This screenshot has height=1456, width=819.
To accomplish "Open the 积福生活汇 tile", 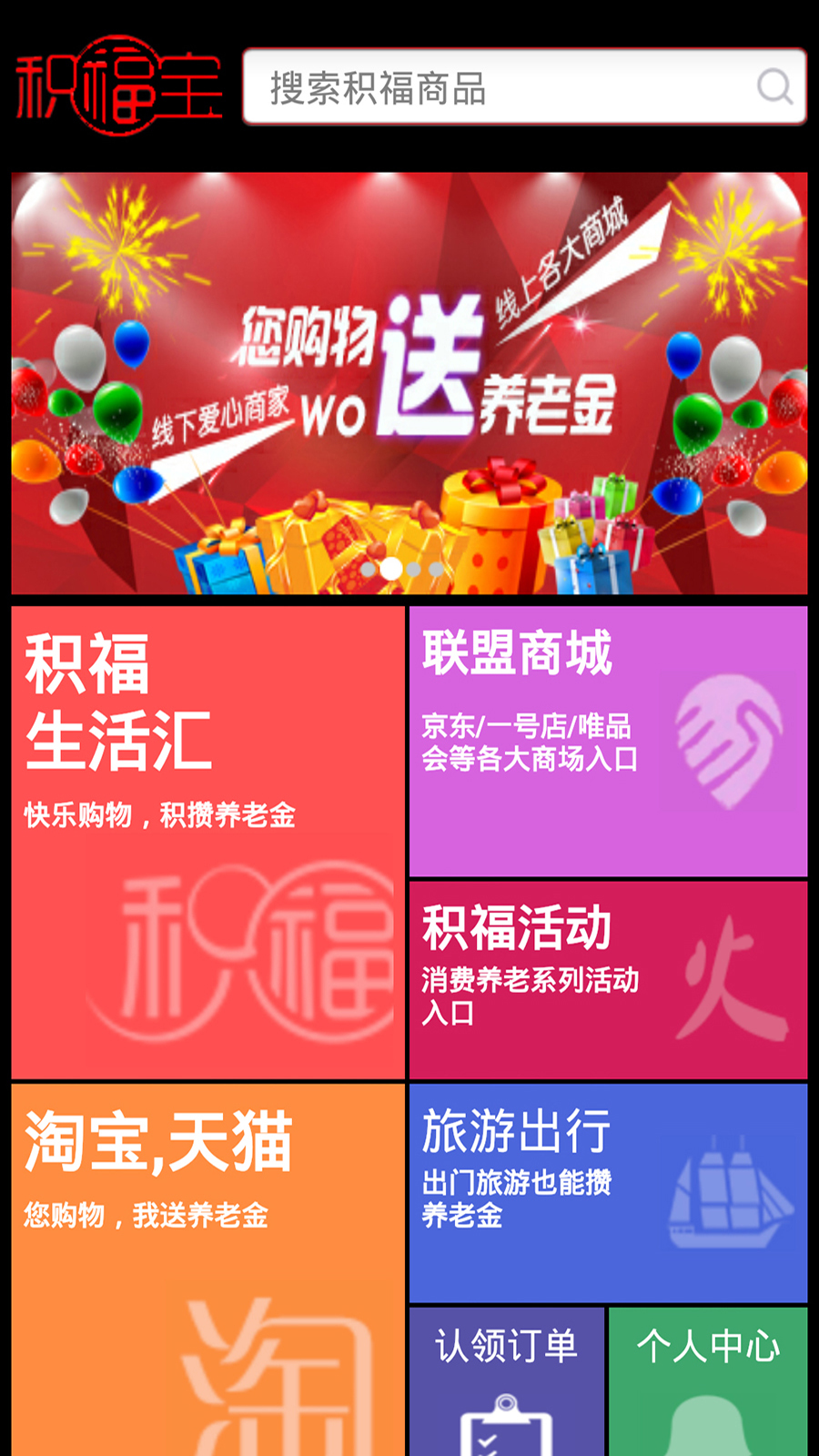I will (207, 843).
